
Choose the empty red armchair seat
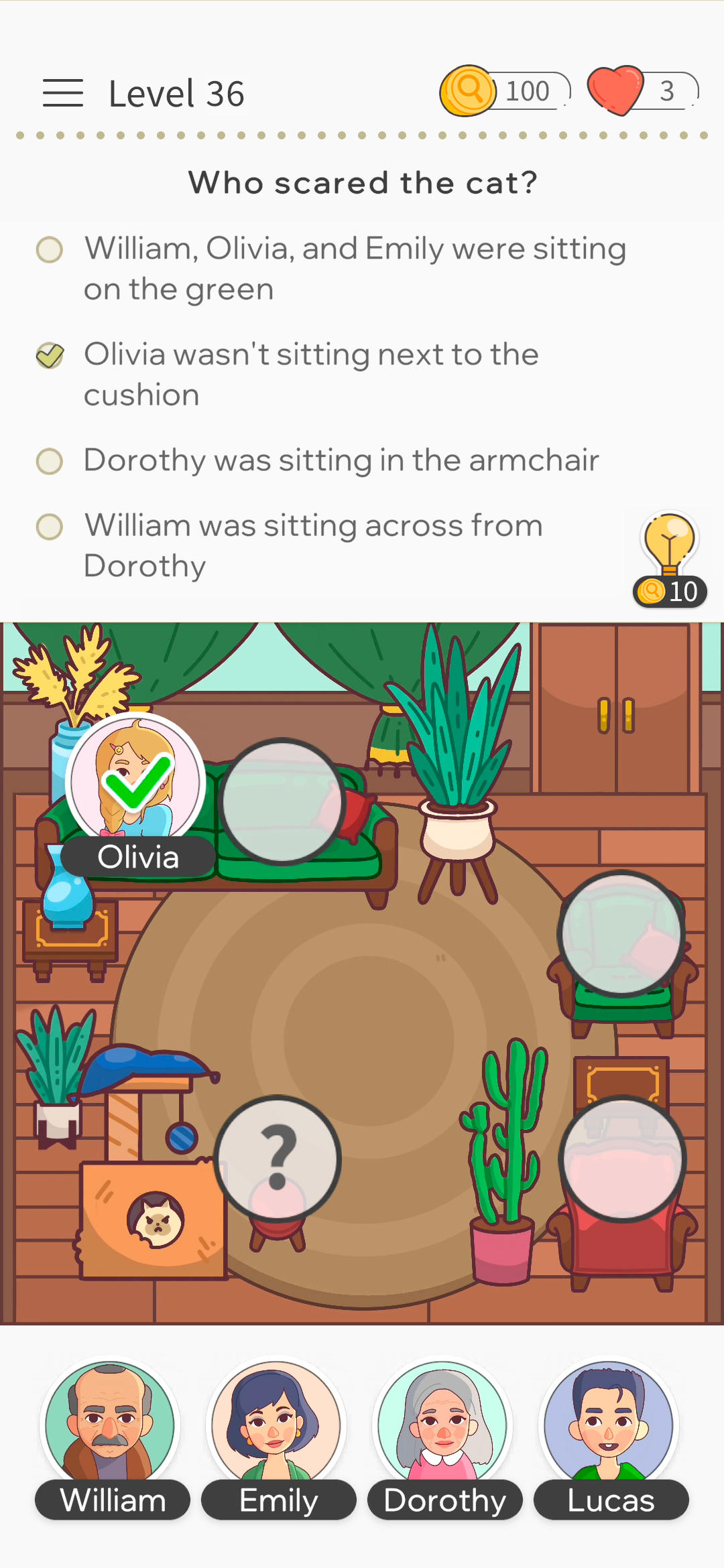click(623, 1159)
